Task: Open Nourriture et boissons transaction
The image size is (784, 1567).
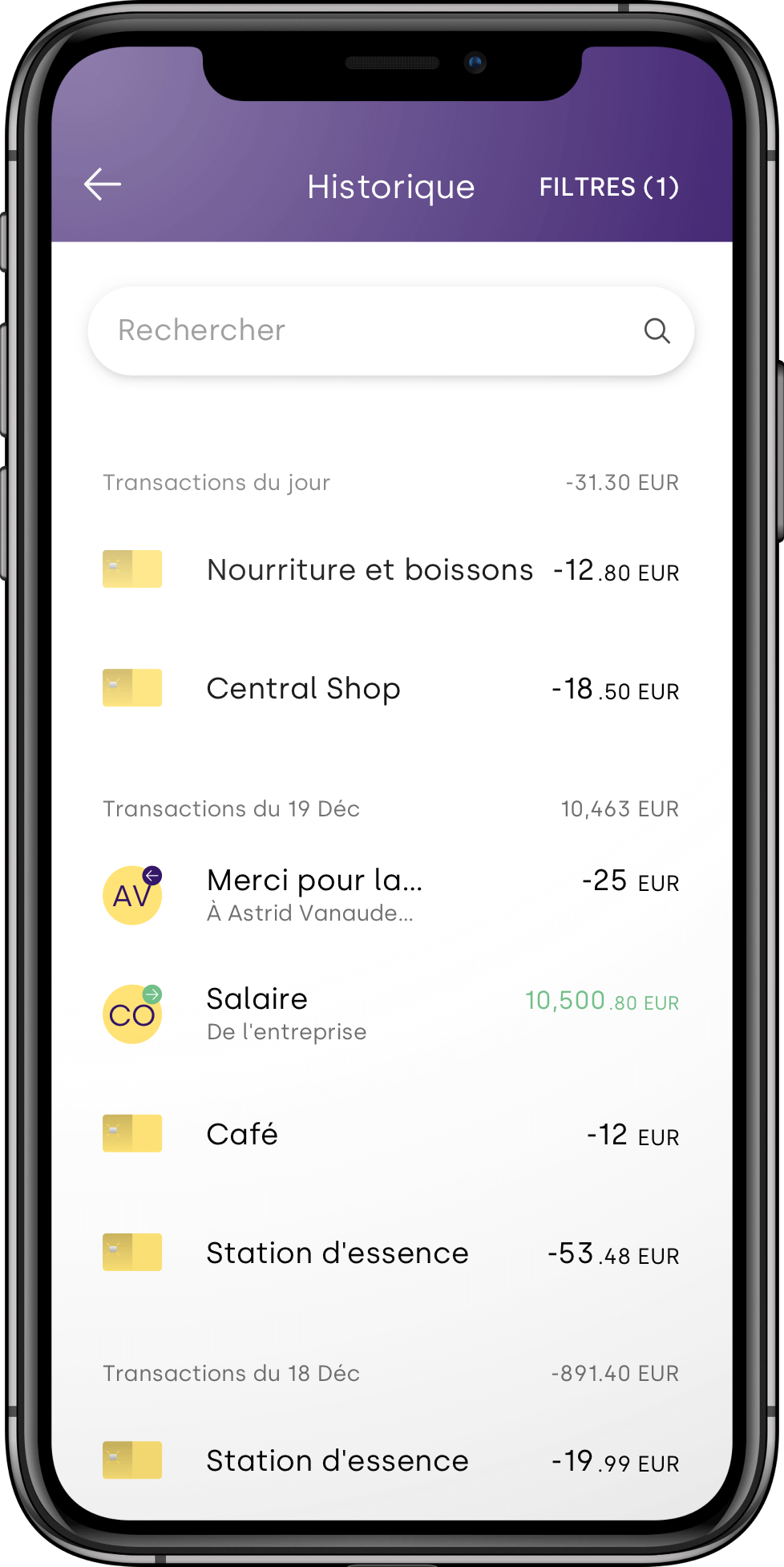Action: 390,570
